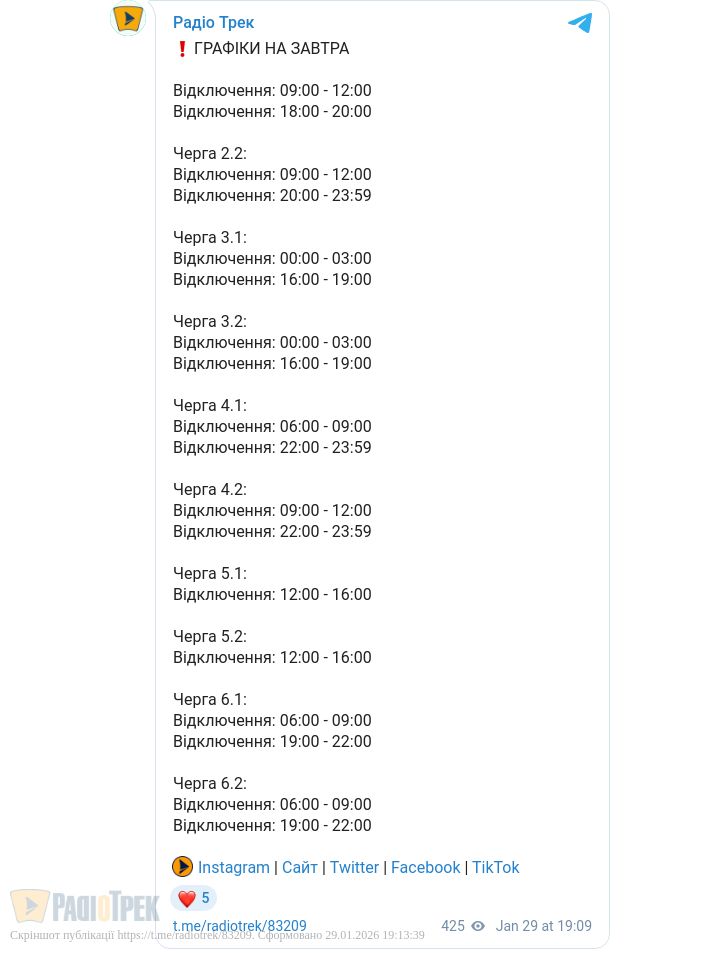Open the TikTok link
Image resolution: width=720 pixels, height=953 pixels.
coord(495,867)
